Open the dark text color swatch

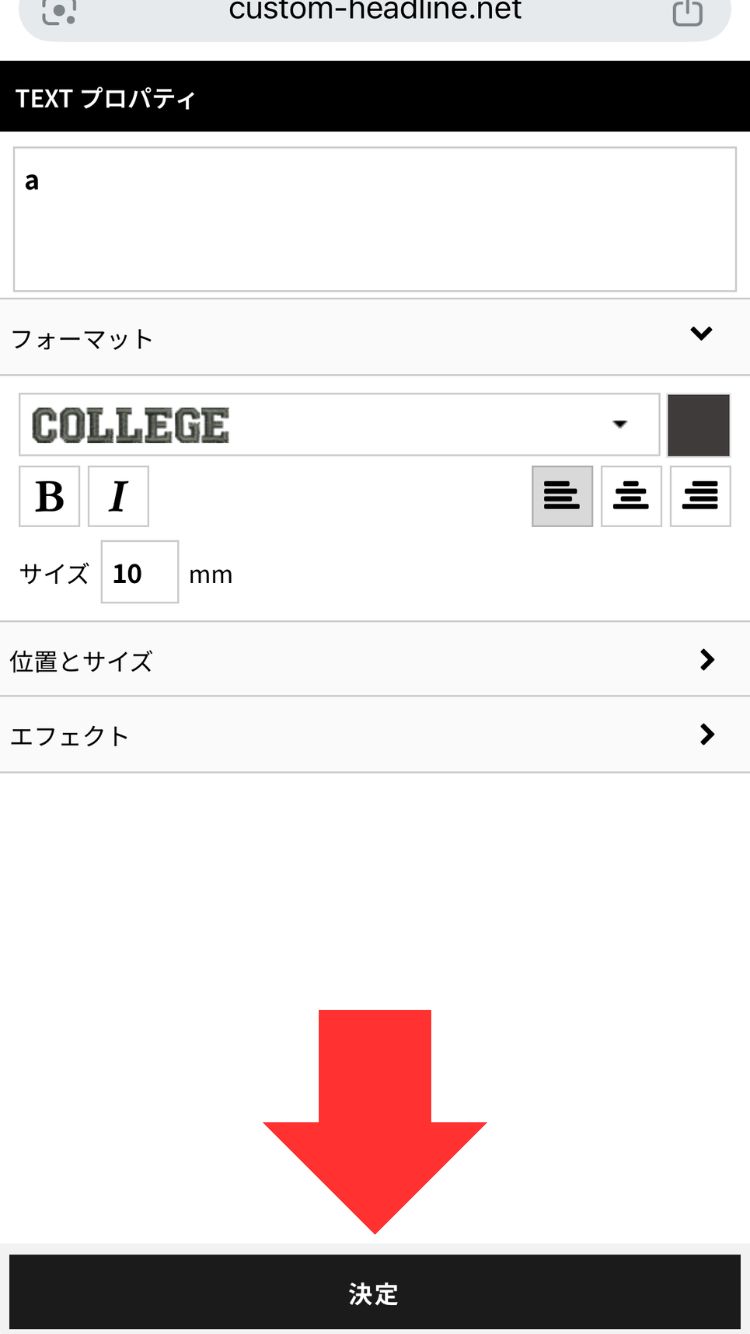pyautogui.click(x=698, y=425)
